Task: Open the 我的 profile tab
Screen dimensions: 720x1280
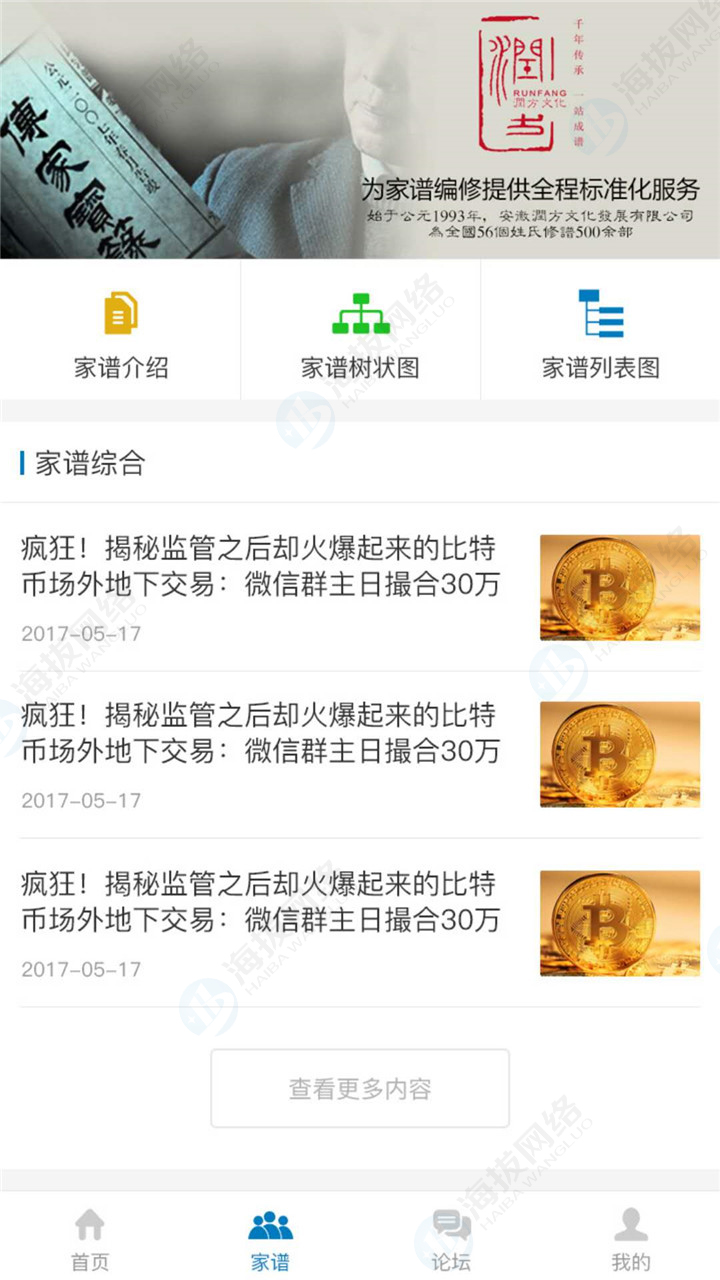Action: tap(630, 1238)
